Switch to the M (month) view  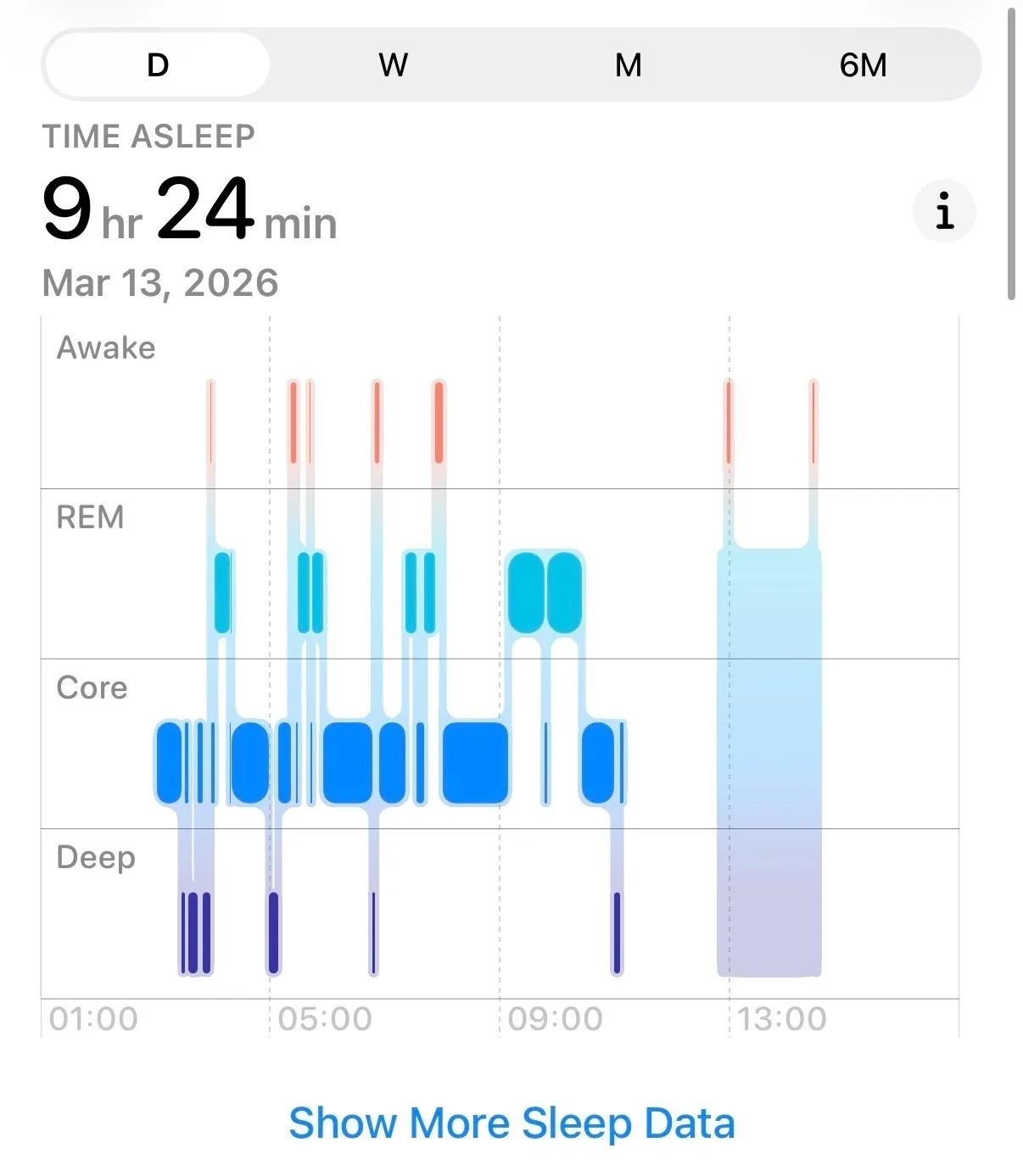pos(629,64)
